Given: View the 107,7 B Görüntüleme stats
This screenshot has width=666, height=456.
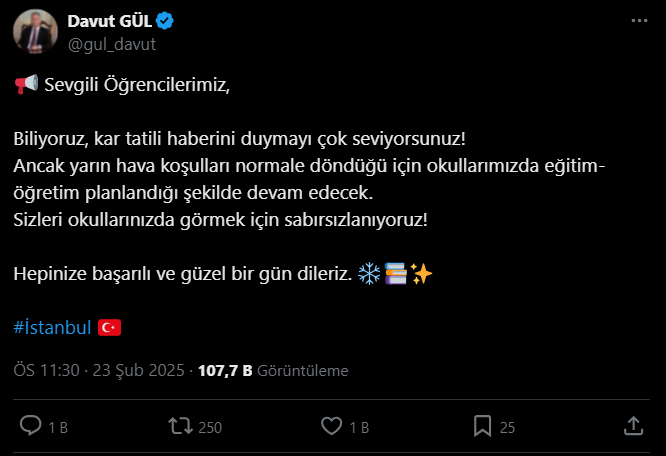Looking at the screenshot, I should 273,370.
